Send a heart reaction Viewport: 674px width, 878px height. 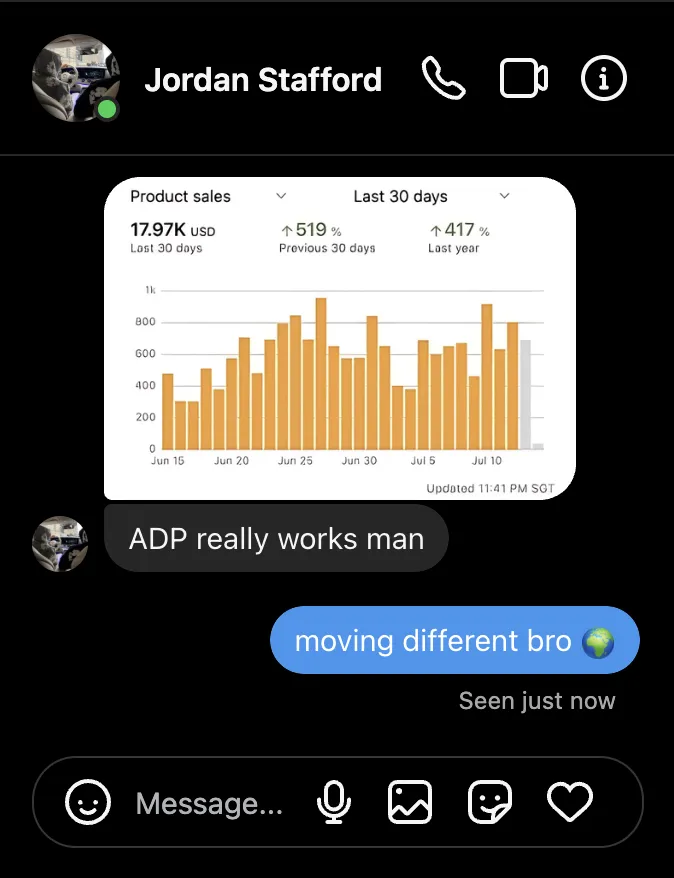click(570, 802)
